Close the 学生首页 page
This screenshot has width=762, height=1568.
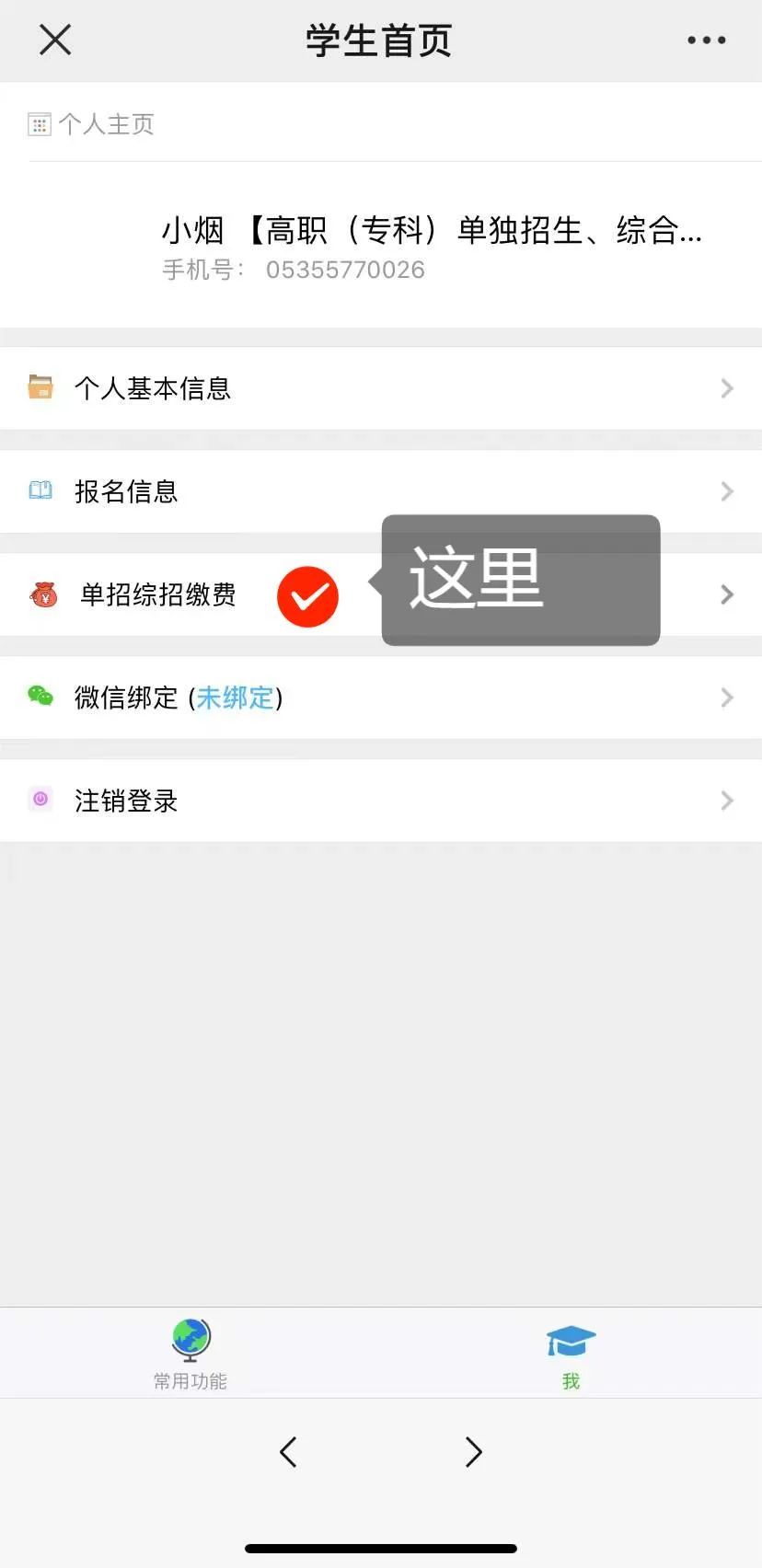click(x=55, y=40)
